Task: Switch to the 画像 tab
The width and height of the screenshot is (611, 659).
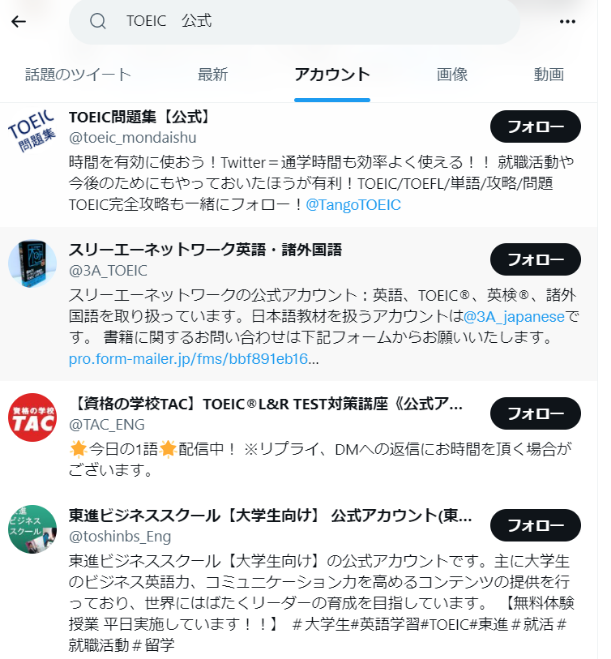Action: pos(452,74)
